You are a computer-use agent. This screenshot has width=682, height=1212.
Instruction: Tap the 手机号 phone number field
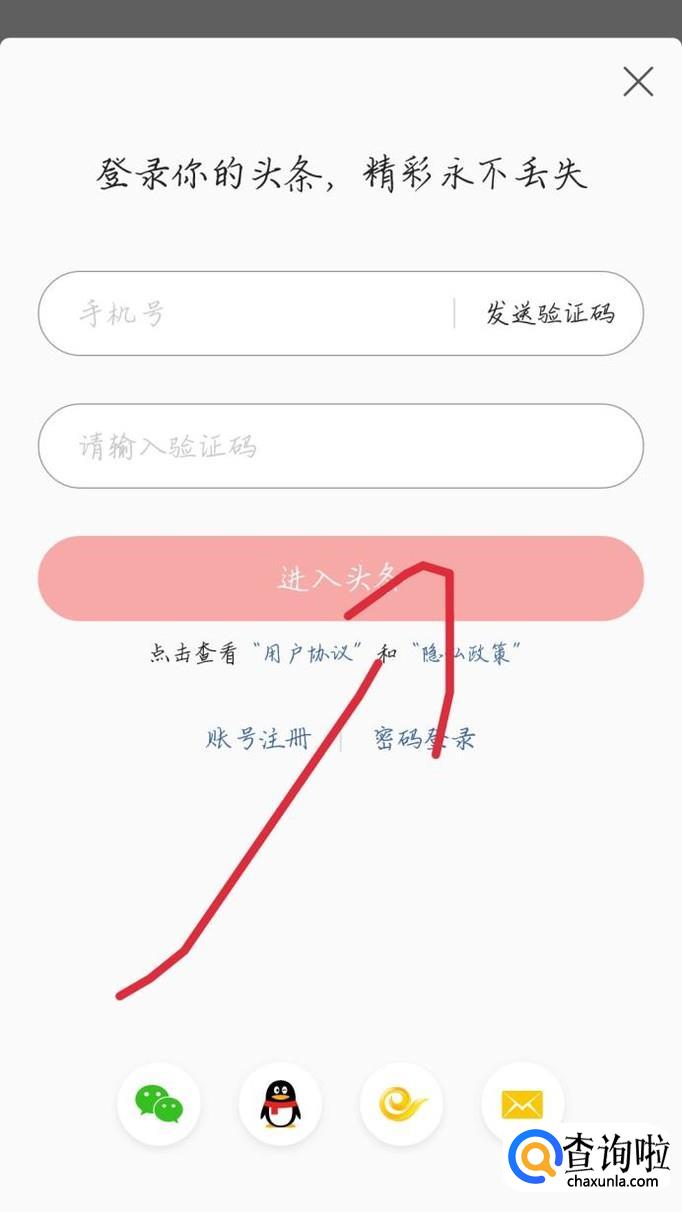coord(245,314)
